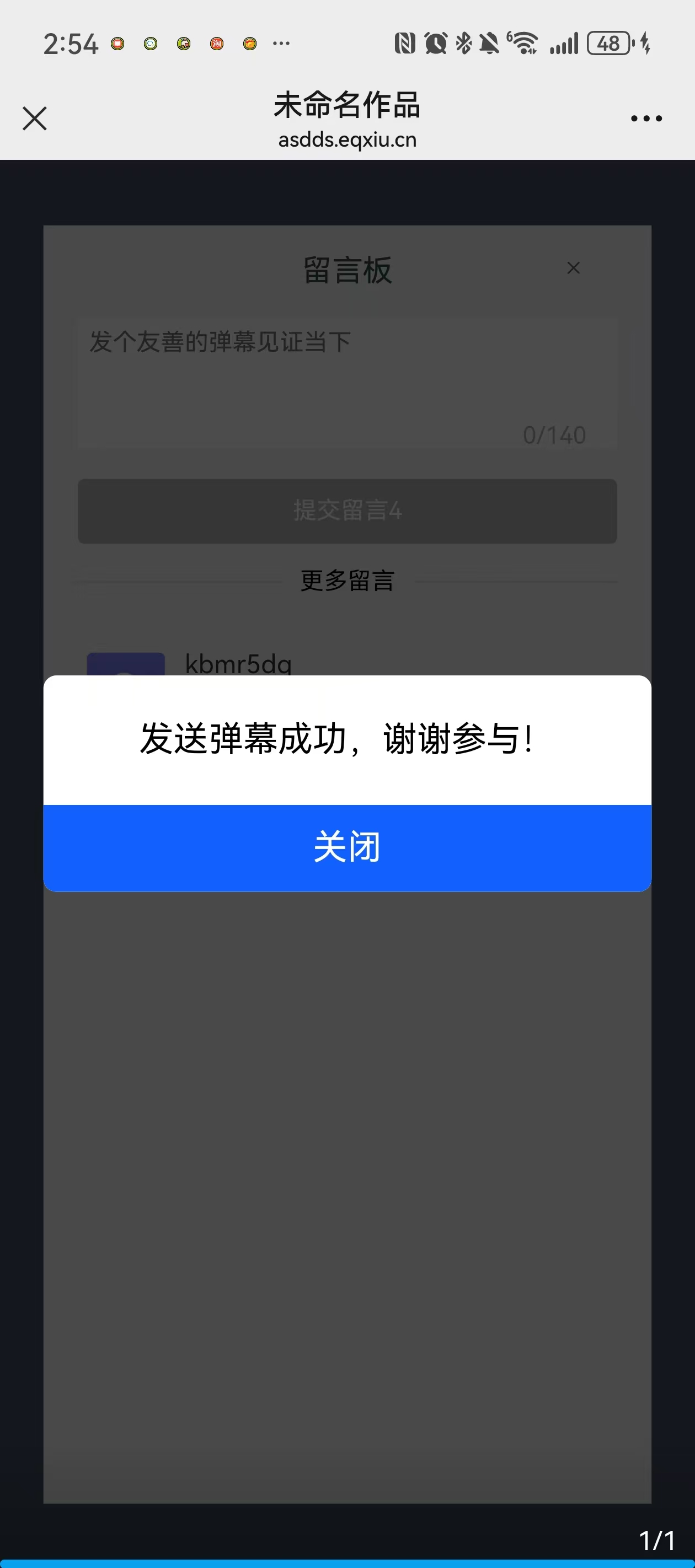This screenshot has height=1568, width=695.
Task: Tap the 关闭 button in the dialog
Action: coord(347,847)
